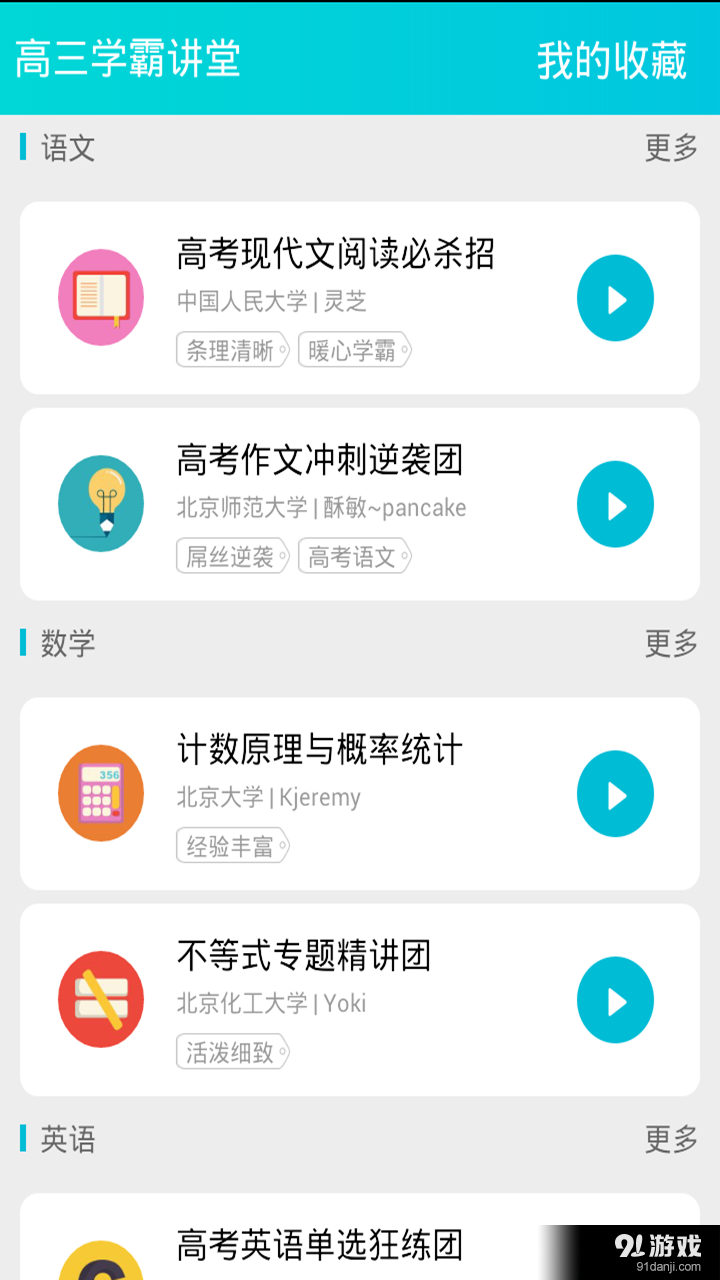Viewport: 720px width, 1280px height.
Task: Click the calculator icon for 计数原理与概率统计
Action: [x=100, y=793]
